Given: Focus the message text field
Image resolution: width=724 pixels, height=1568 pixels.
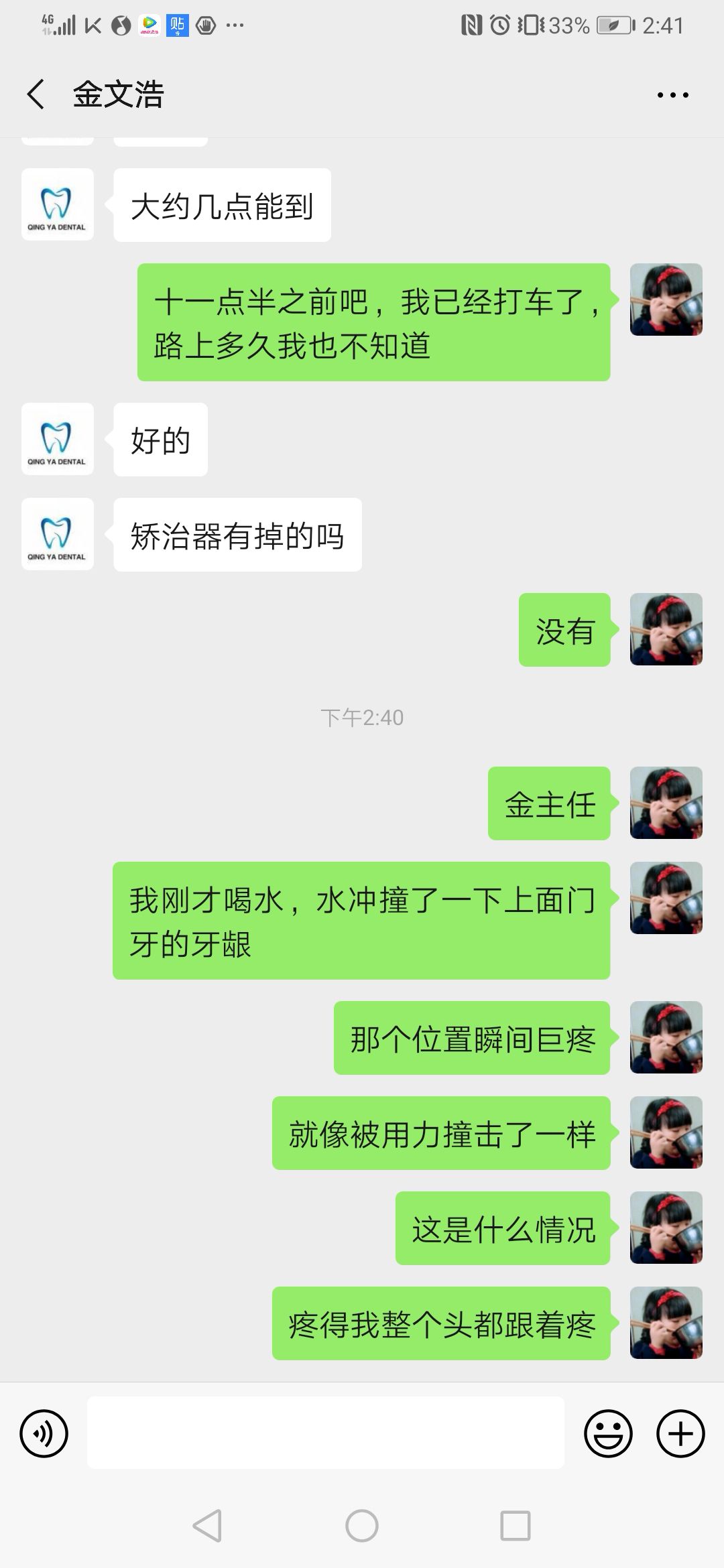Looking at the screenshot, I should pos(325,1433).
